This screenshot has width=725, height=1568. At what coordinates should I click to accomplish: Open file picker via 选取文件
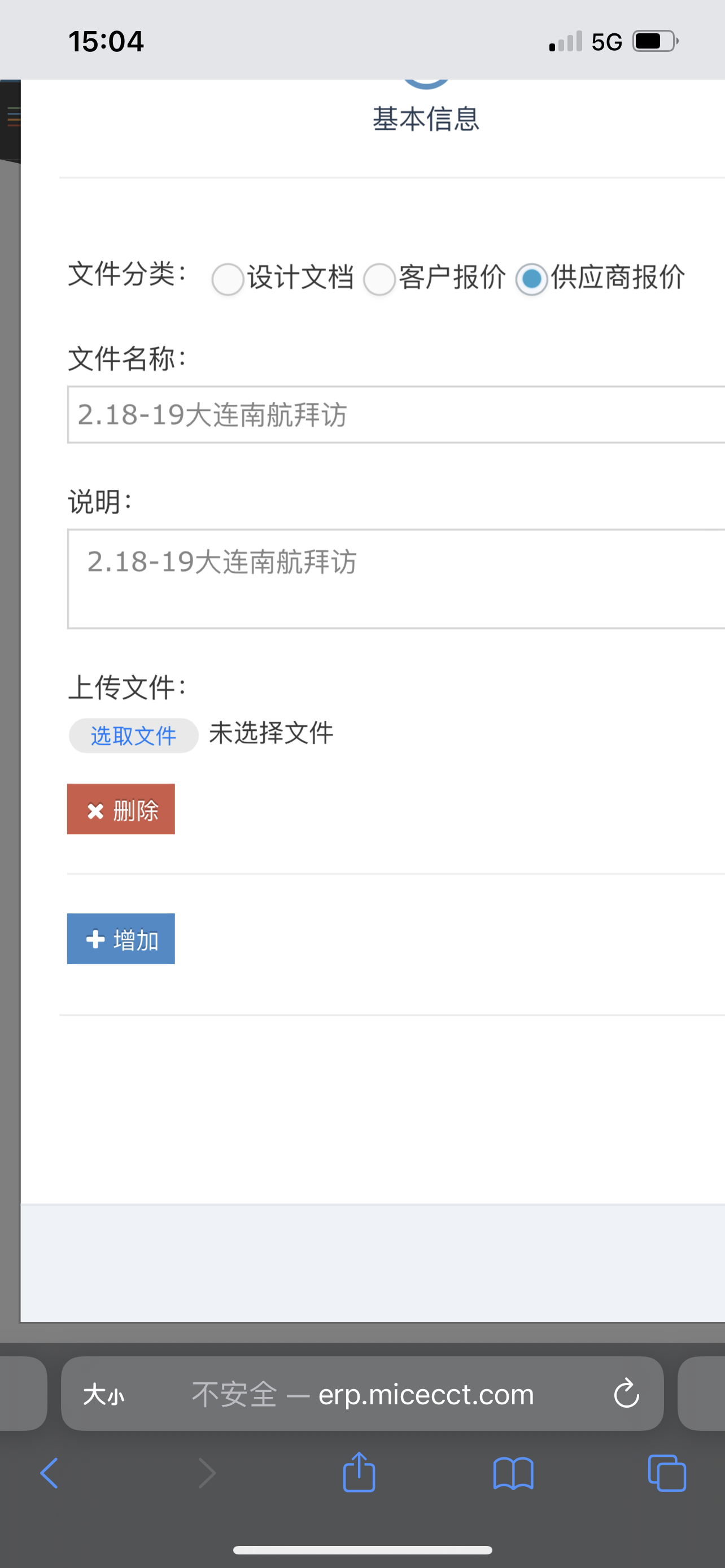(x=133, y=735)
